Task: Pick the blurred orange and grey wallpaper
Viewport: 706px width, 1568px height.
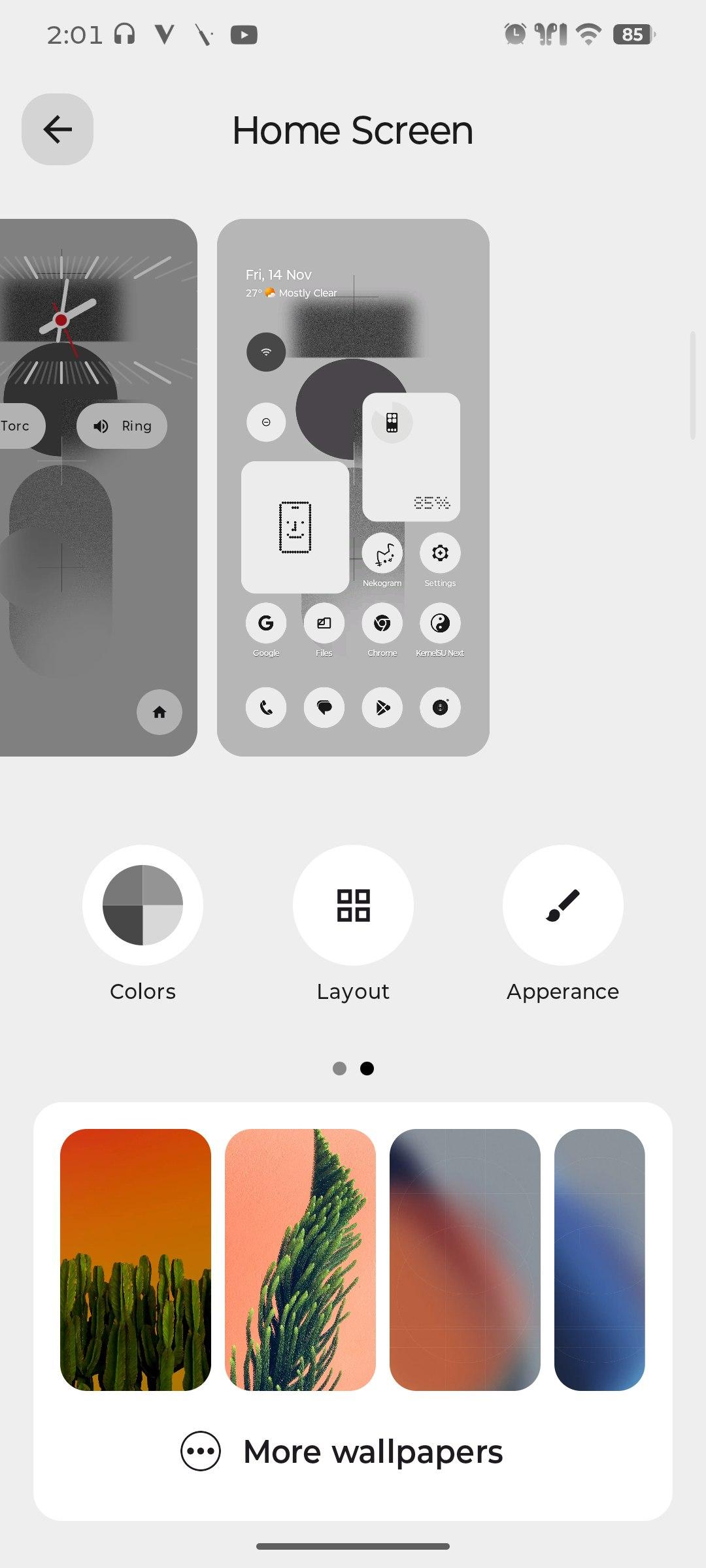Action: pos(465,1259)
